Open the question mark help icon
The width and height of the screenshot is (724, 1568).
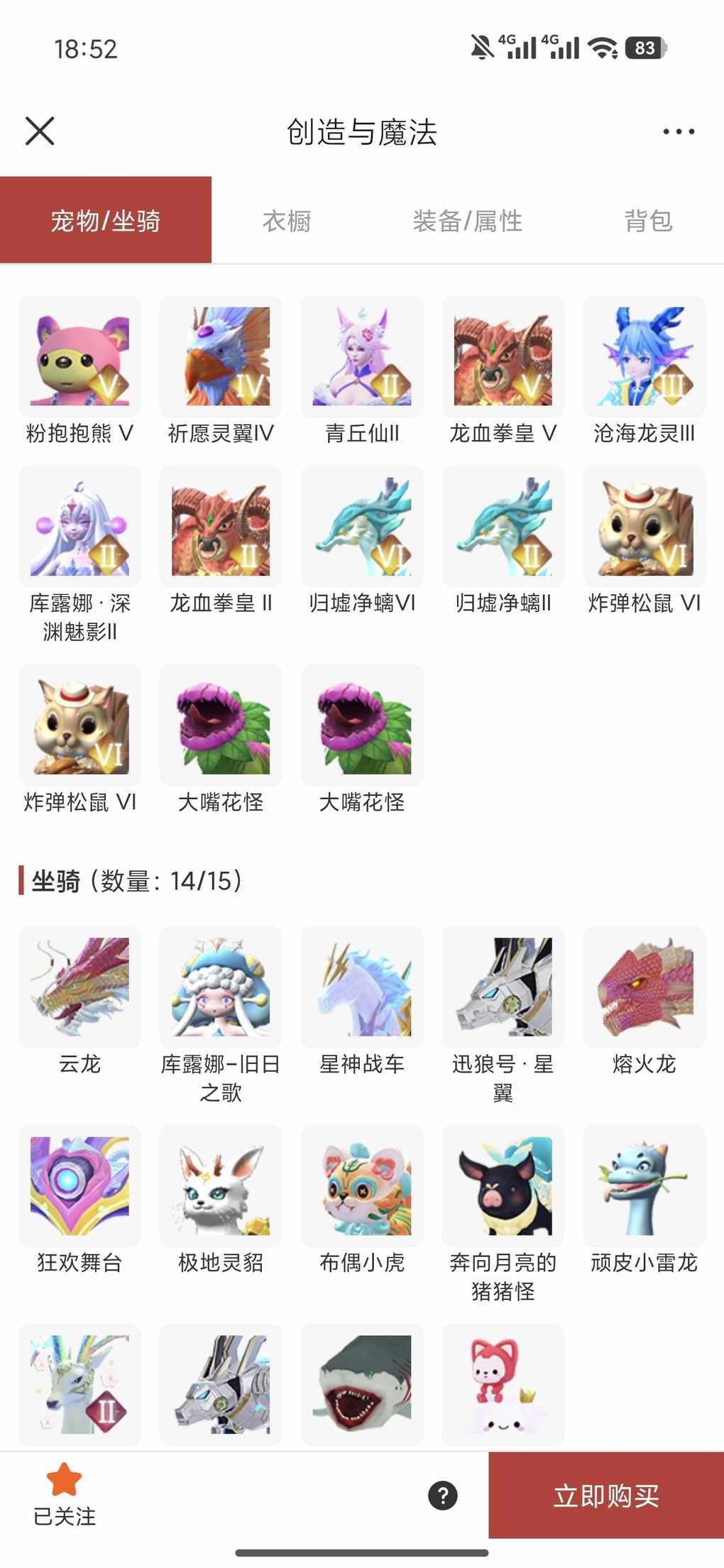443,1496
